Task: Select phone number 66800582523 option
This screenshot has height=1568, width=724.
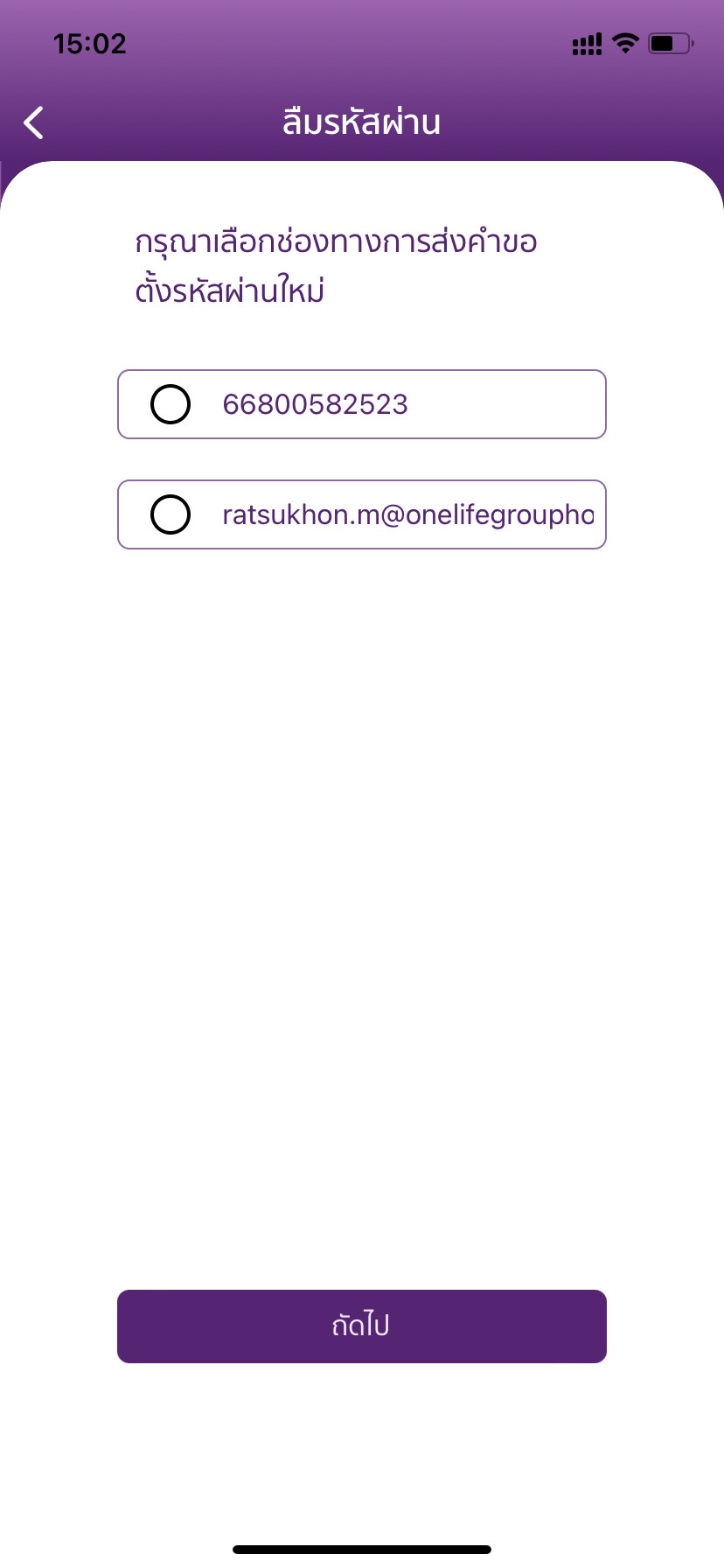Action: [x=171, y=404]
